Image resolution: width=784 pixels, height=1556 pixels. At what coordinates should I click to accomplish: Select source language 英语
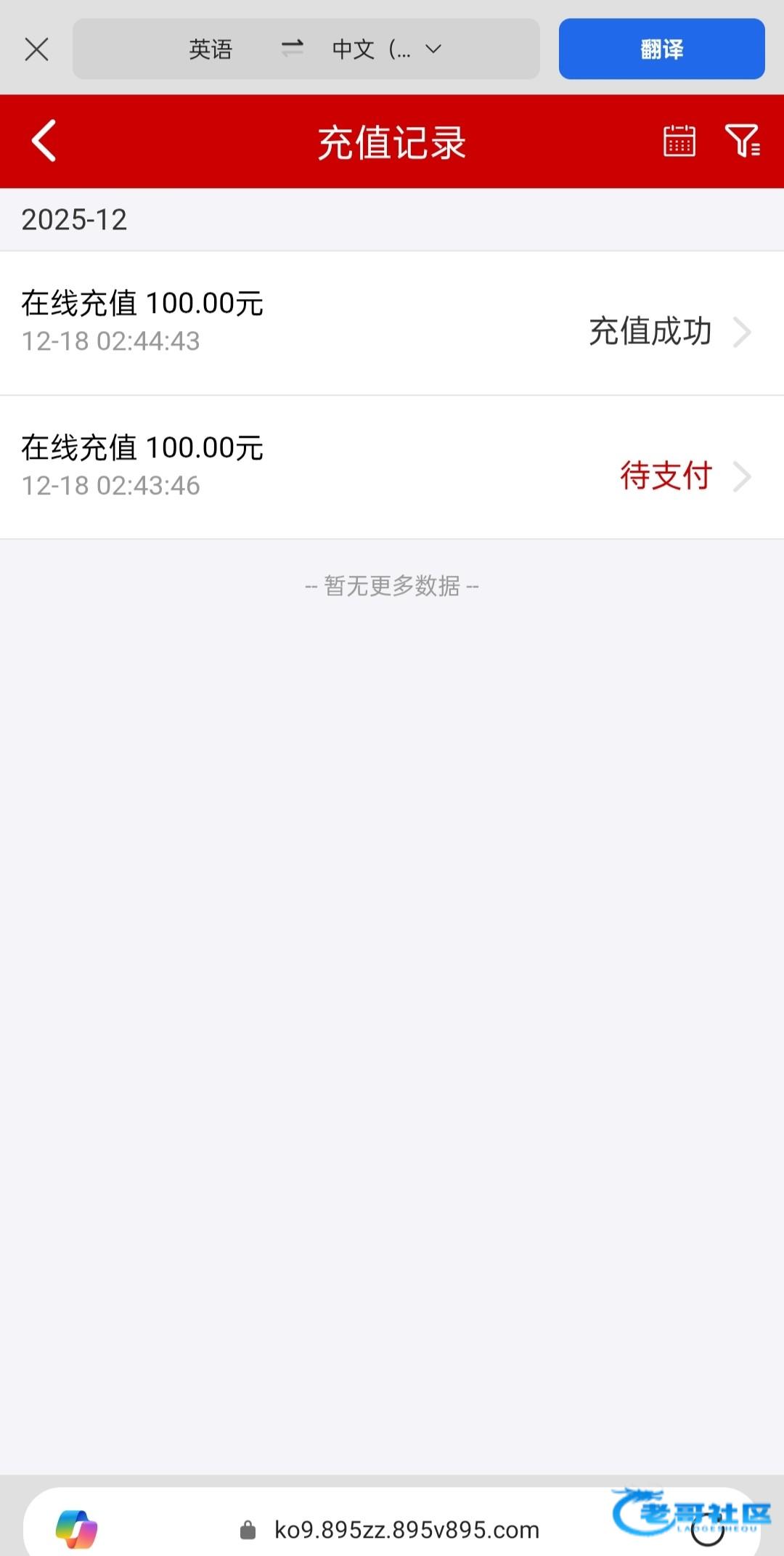click(x=211, y=49)
